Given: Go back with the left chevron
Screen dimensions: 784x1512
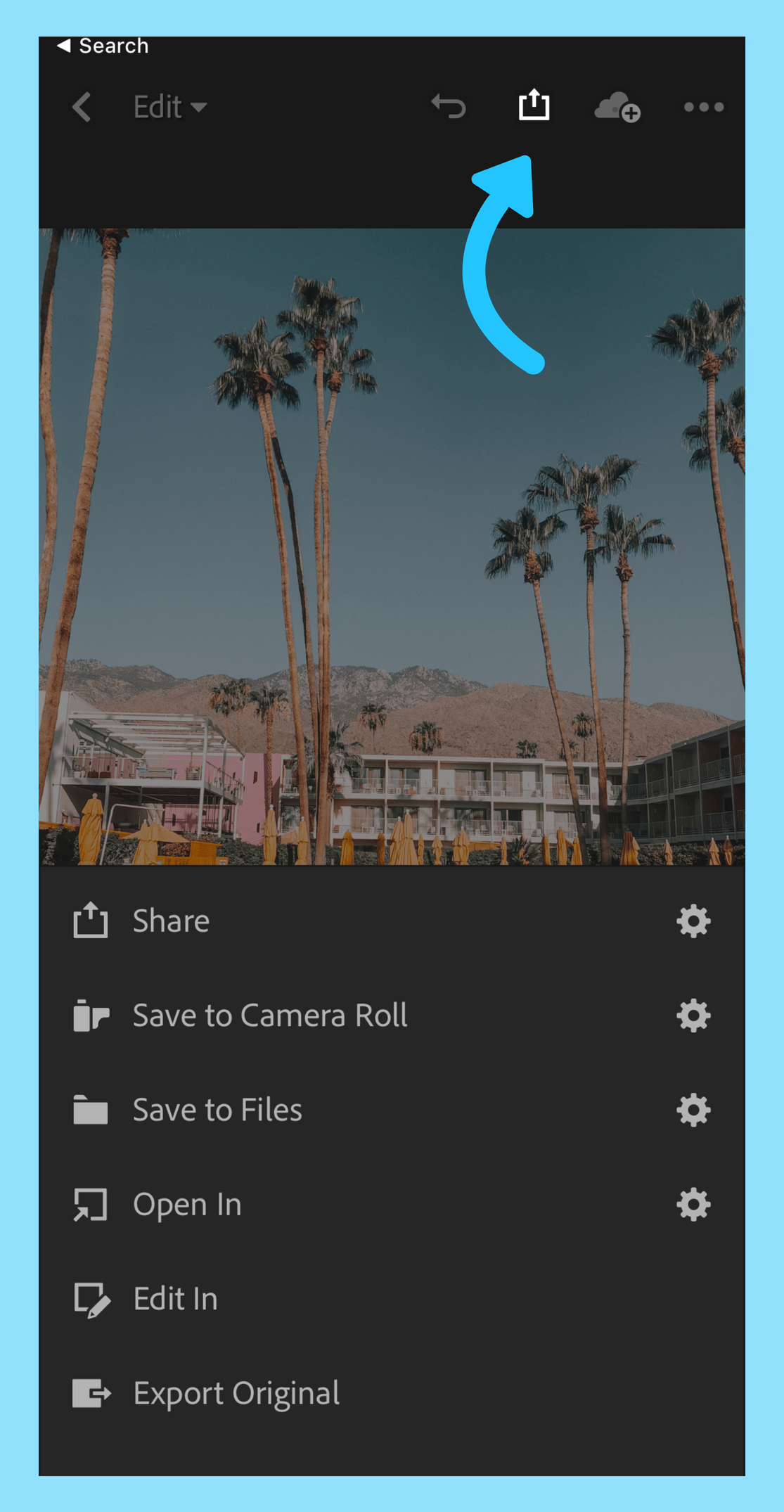Looking at the screenshot, I should tap(82, 107).
